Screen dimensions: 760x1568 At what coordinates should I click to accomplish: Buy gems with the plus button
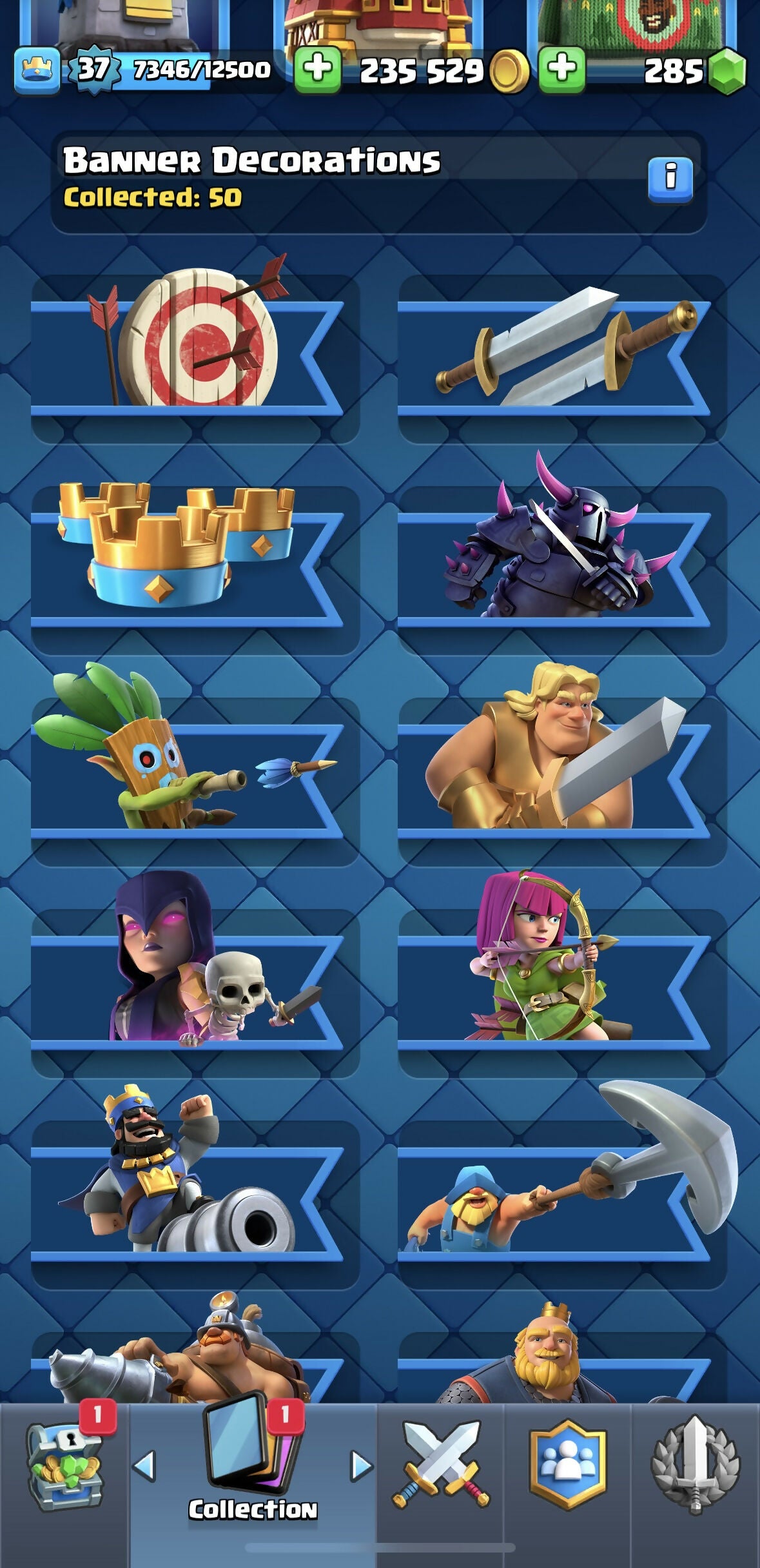click(562, 70)
